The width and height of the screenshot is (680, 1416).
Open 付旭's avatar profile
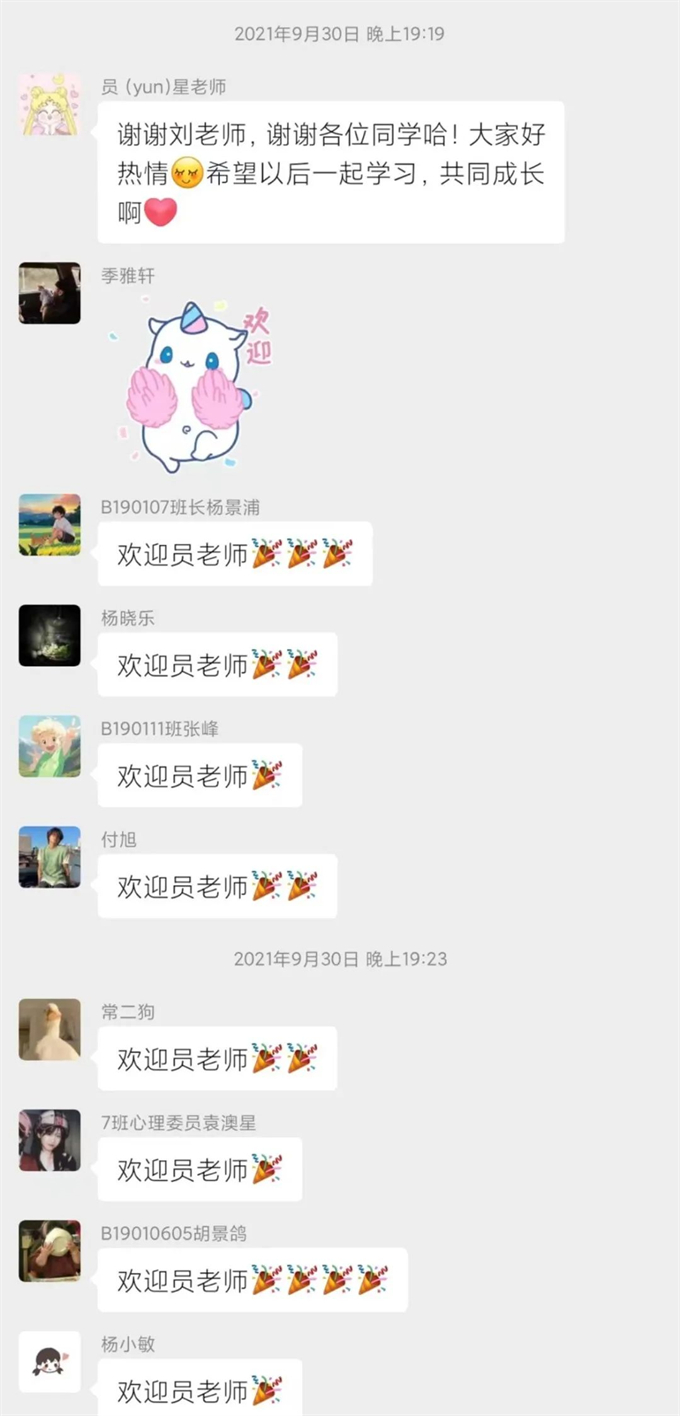coord(49,857)
